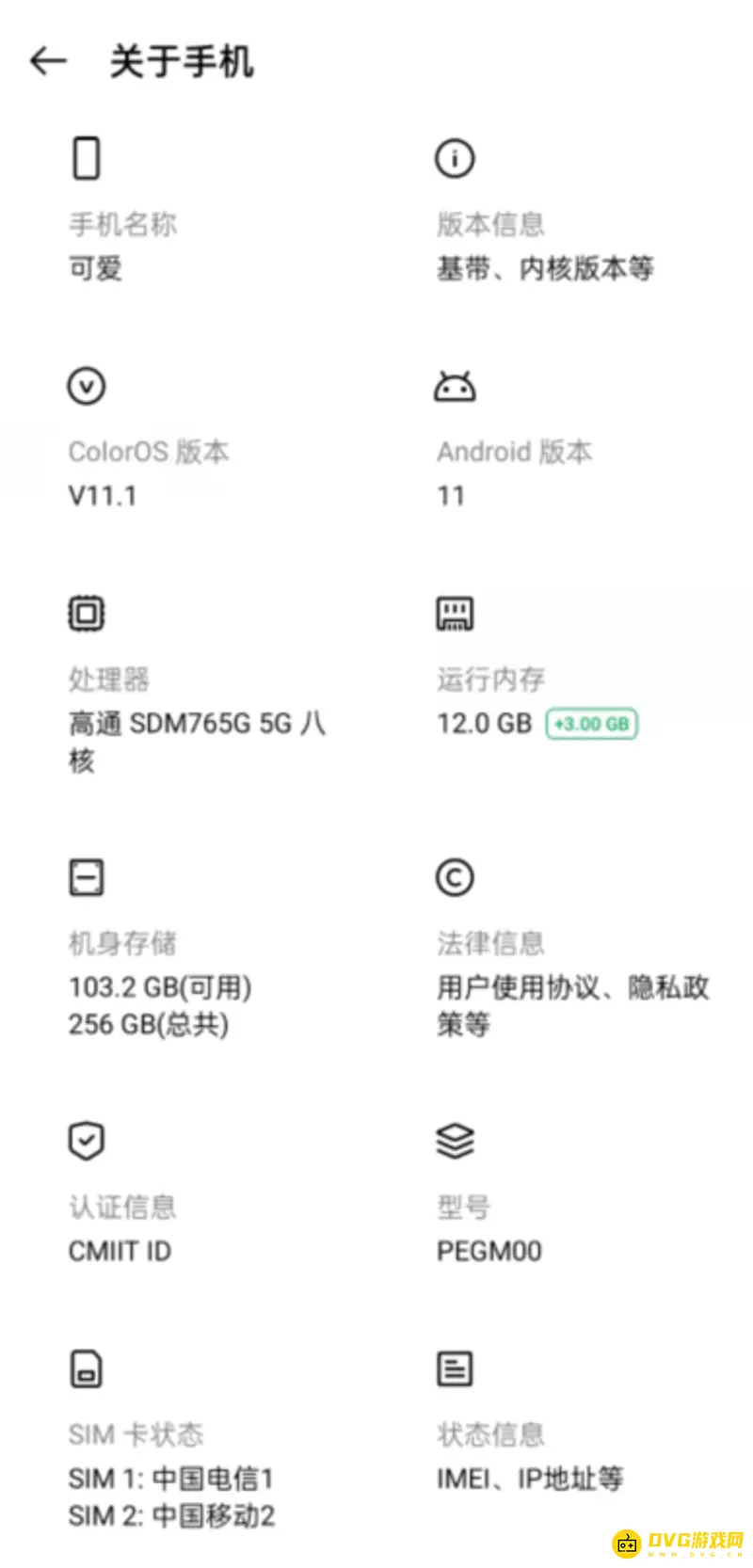
Task: Tap the legal info copyright icon
Action: (456, 877)
